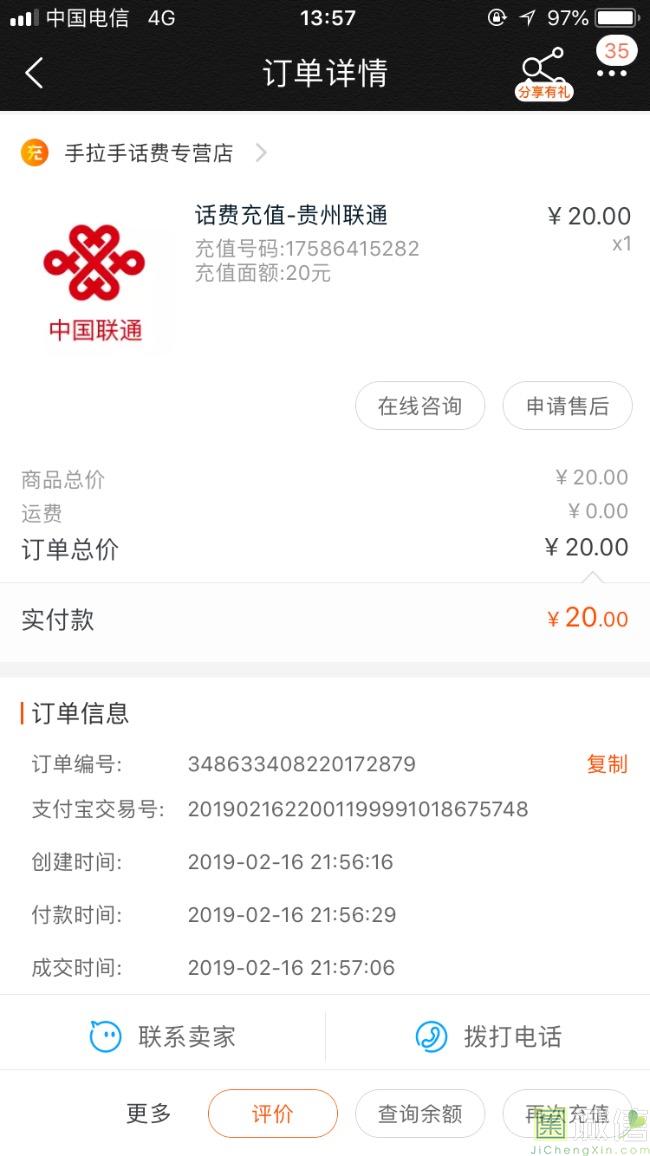Tap 在线咨询 for online consultation

point(420,406)
